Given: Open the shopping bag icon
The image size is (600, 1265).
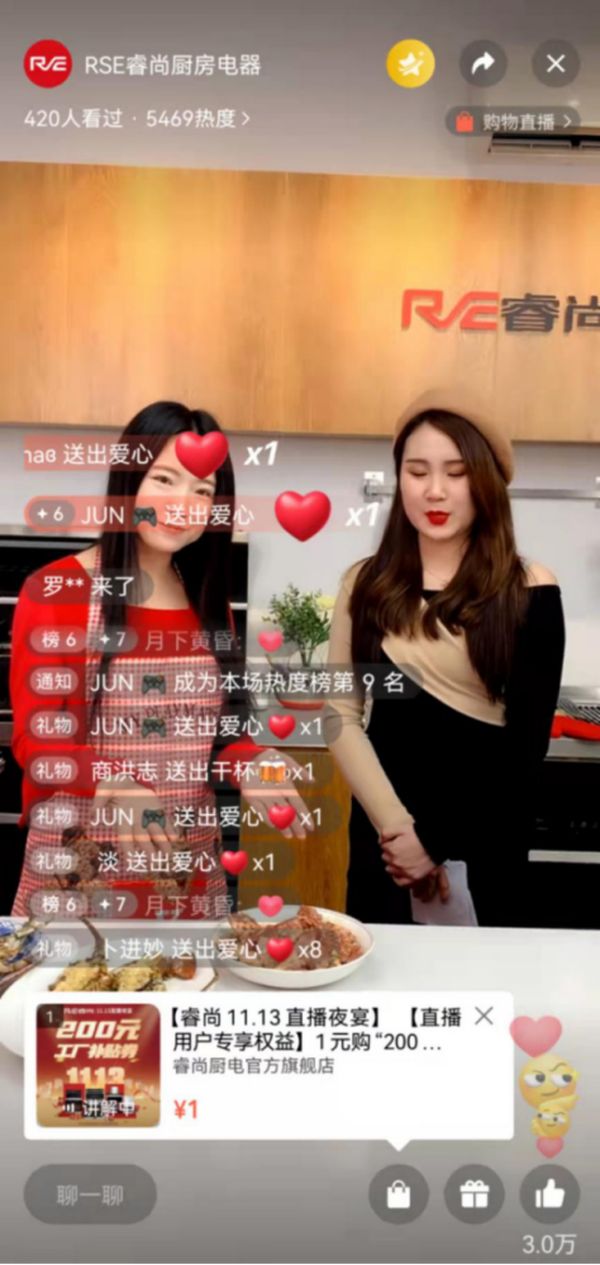Looking at the screenshot, I should (x=398, y=1194).
